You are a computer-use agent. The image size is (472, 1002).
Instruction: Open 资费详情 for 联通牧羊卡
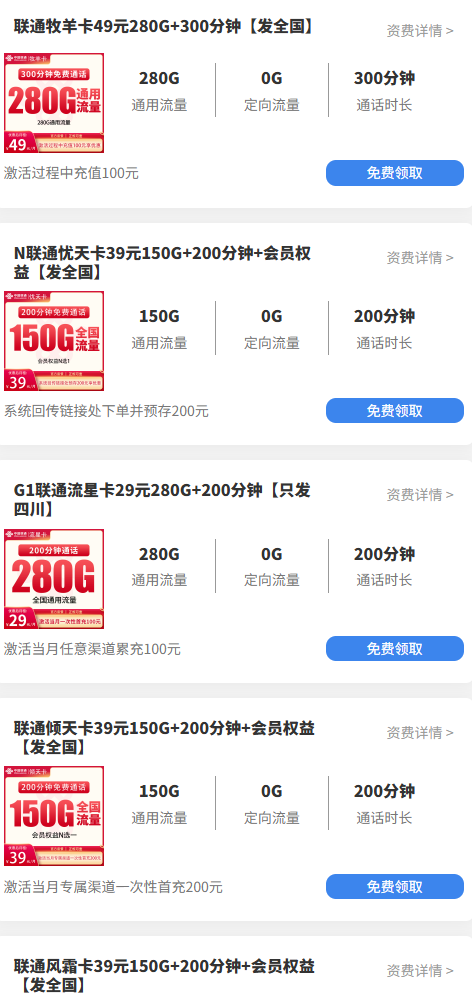pyautogui.click(x=420, y=31)
